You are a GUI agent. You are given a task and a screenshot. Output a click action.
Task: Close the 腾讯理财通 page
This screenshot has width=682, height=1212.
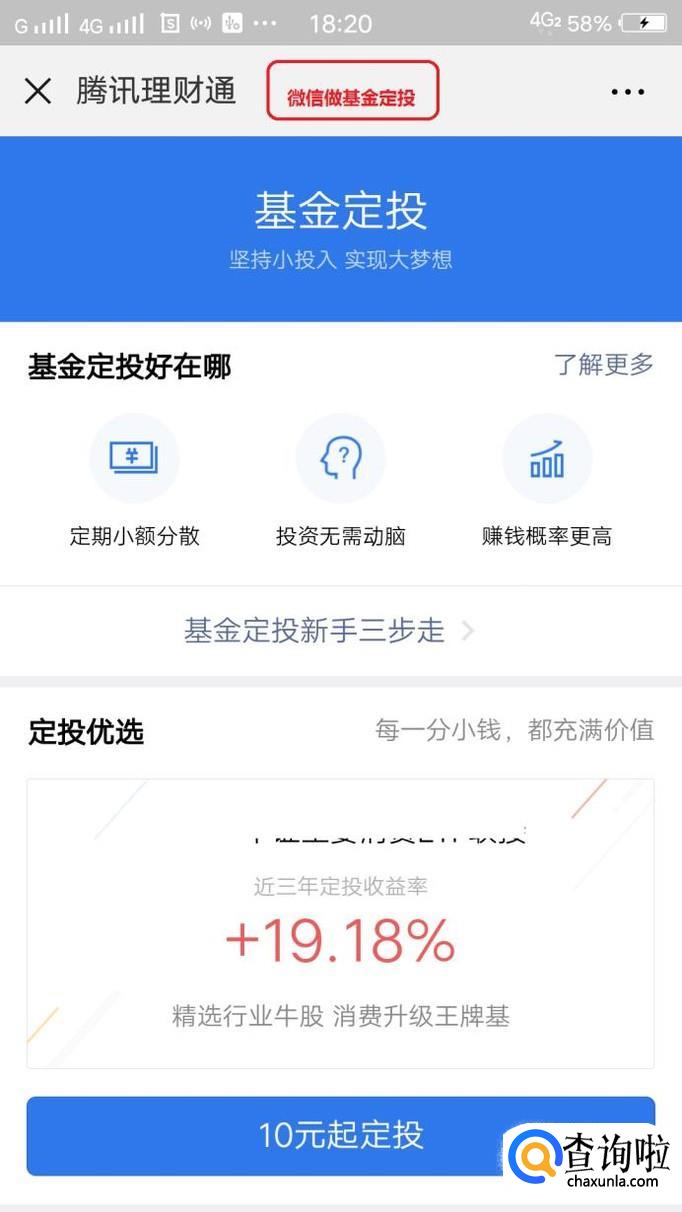point(38,92)
